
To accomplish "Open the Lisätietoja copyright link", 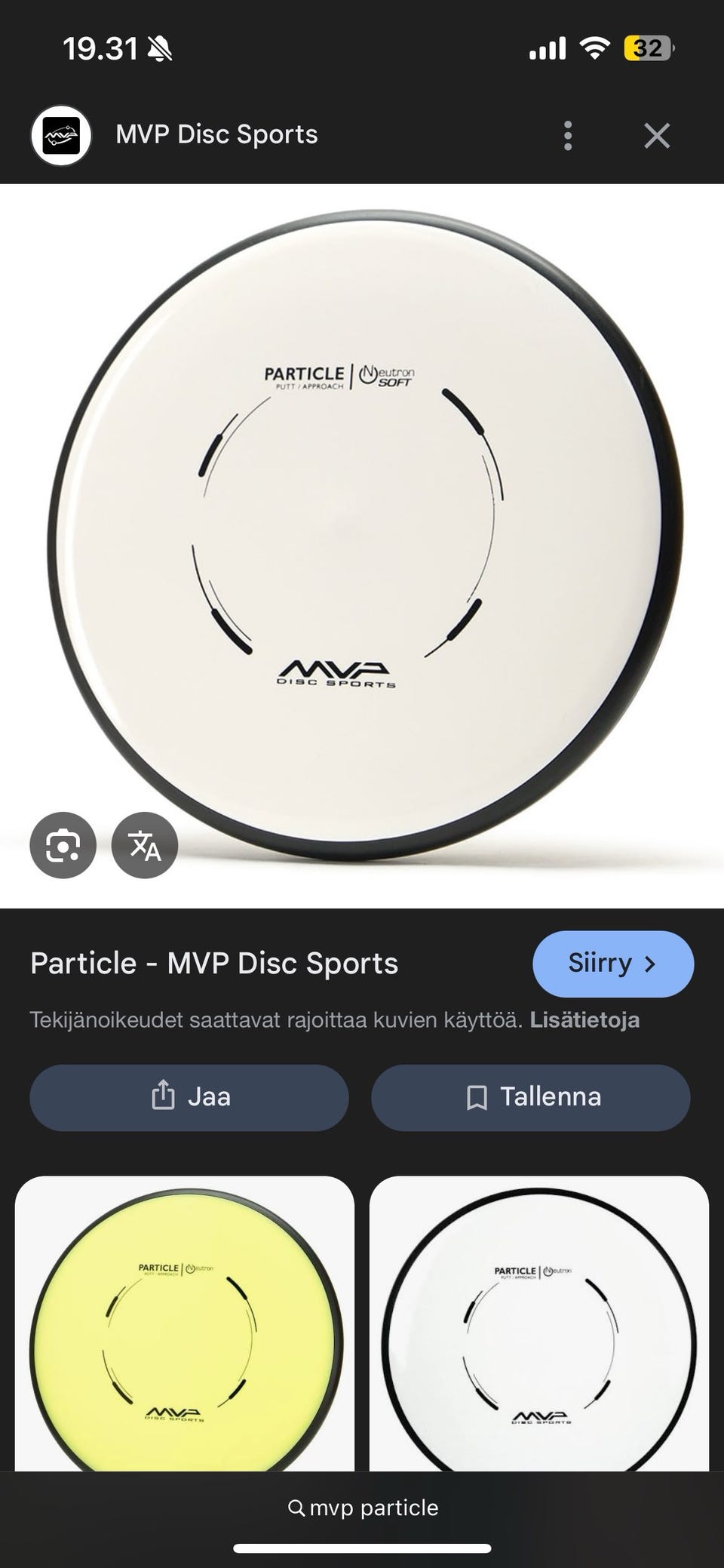I will coord(584,1020).
